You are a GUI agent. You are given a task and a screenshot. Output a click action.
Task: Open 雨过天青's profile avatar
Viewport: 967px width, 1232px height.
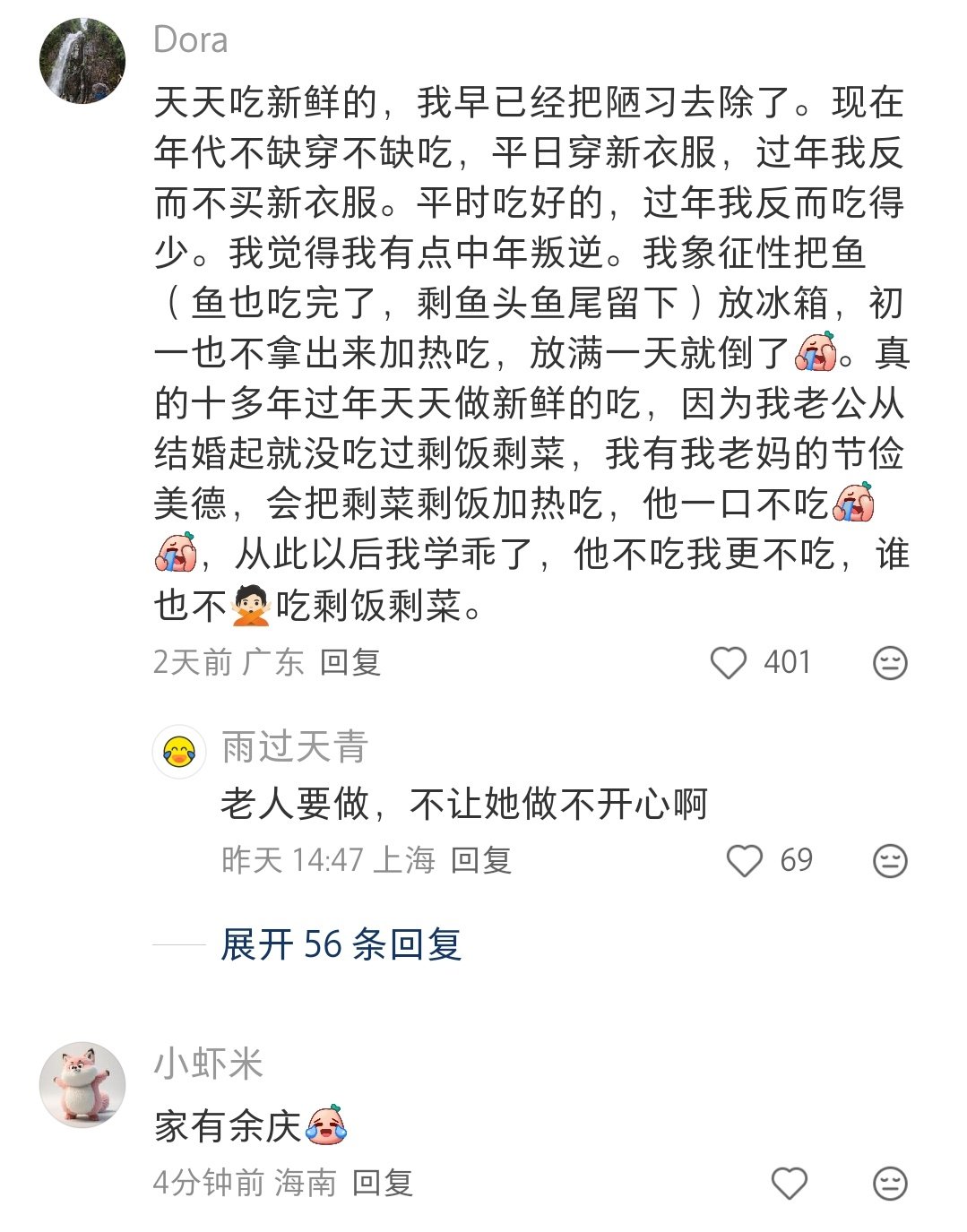pyautogui.click(x=180, y=751)
